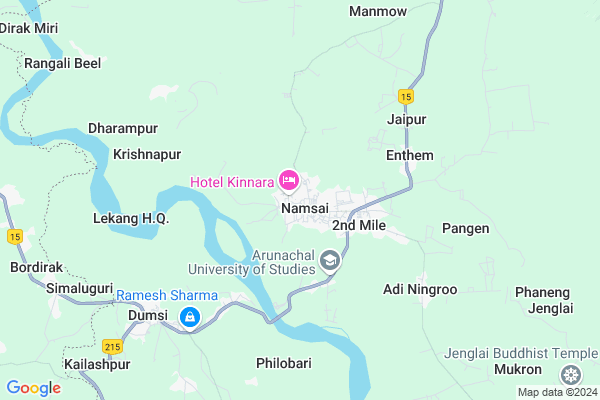The width and height of the screenshot is (600, 400).
Task: Open the Hotel Kinnara map marker
Action: coord(288,181)
